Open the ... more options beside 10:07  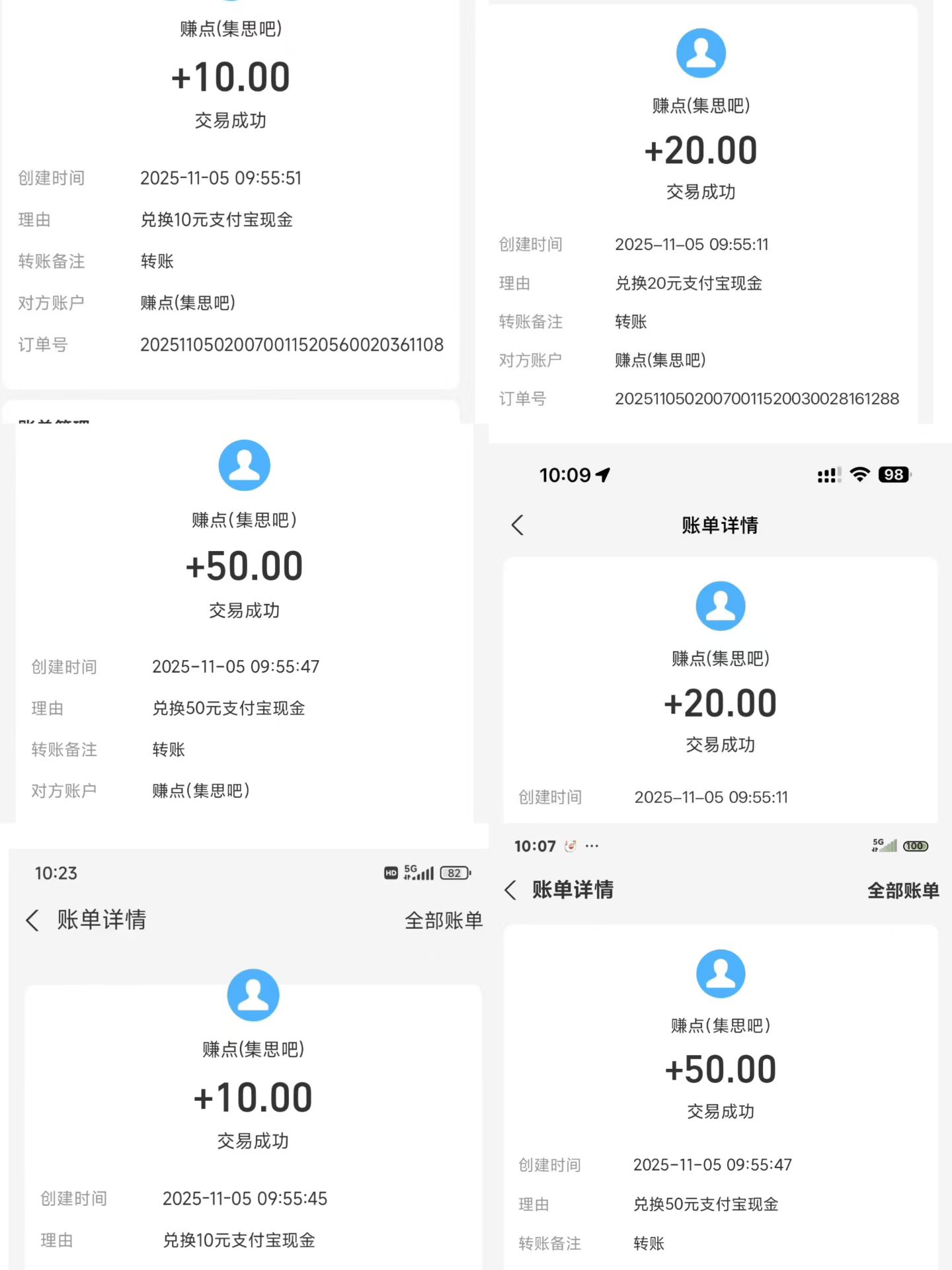[592, 845]
